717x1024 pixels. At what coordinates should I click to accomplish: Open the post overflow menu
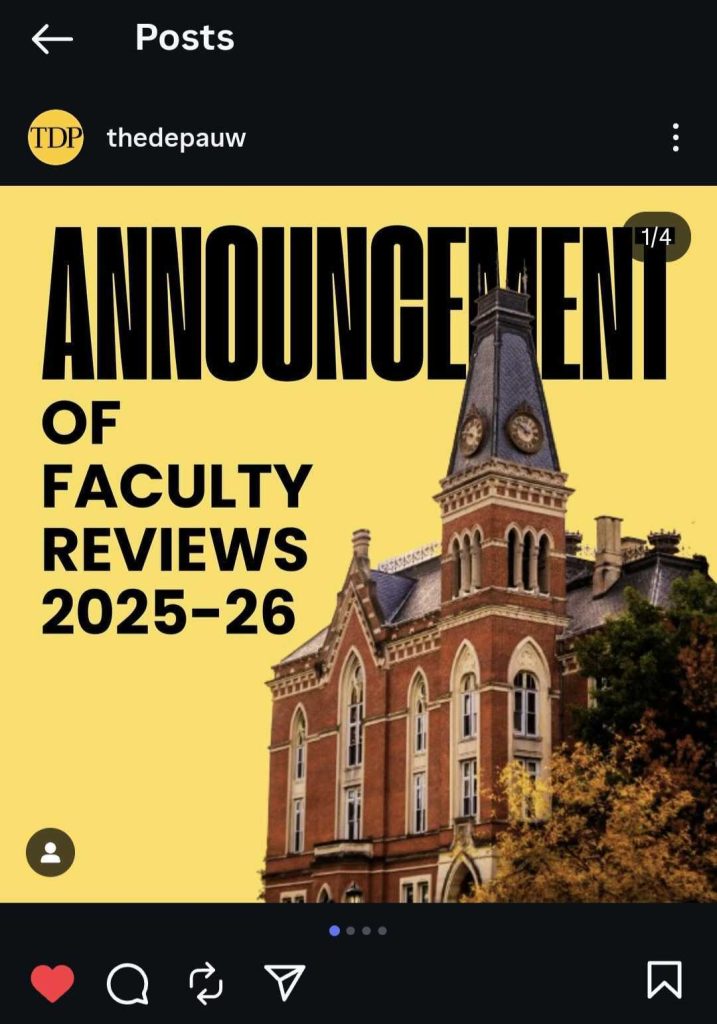[x=676, y=138]
